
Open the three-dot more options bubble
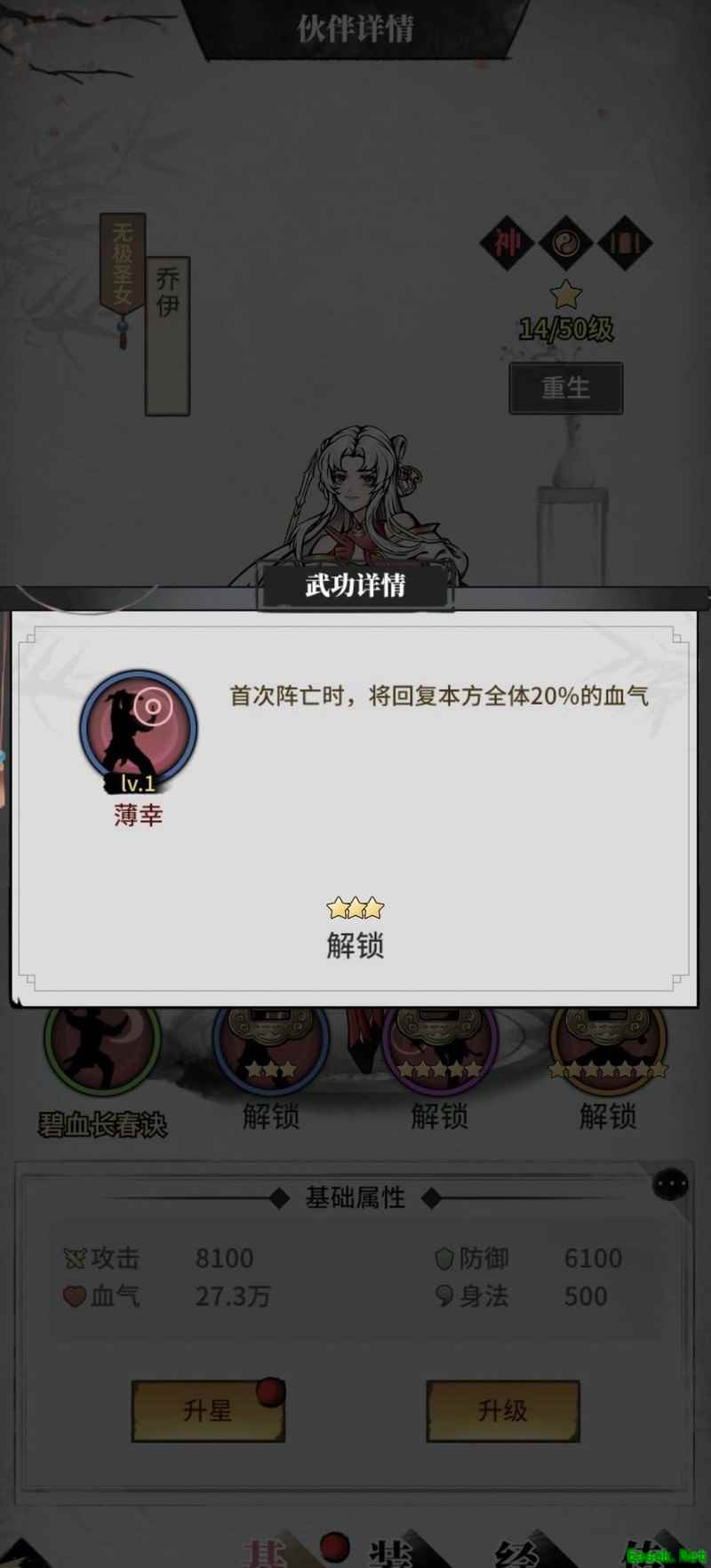click(x=670, y=1184)
